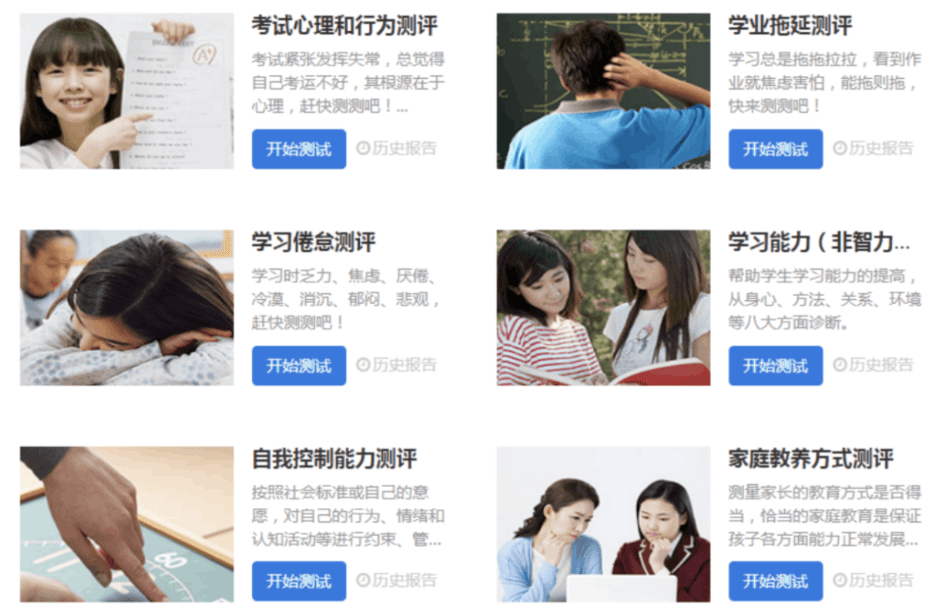View 历史报告 for 家庭教养方式测评

coord(874,581)
